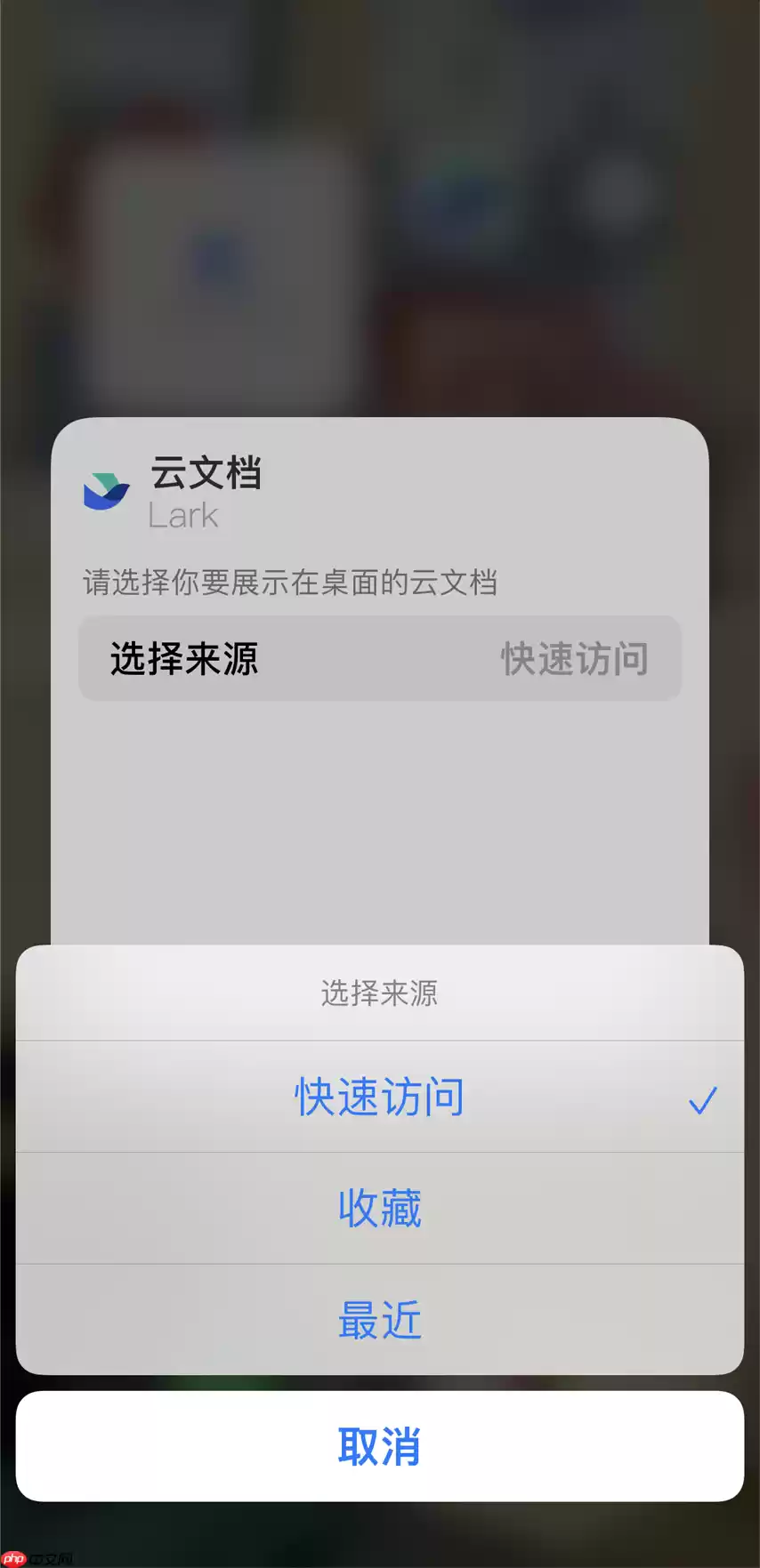
Task: Select 收藏 as widget source
Action: click(x=379, y=1208)
